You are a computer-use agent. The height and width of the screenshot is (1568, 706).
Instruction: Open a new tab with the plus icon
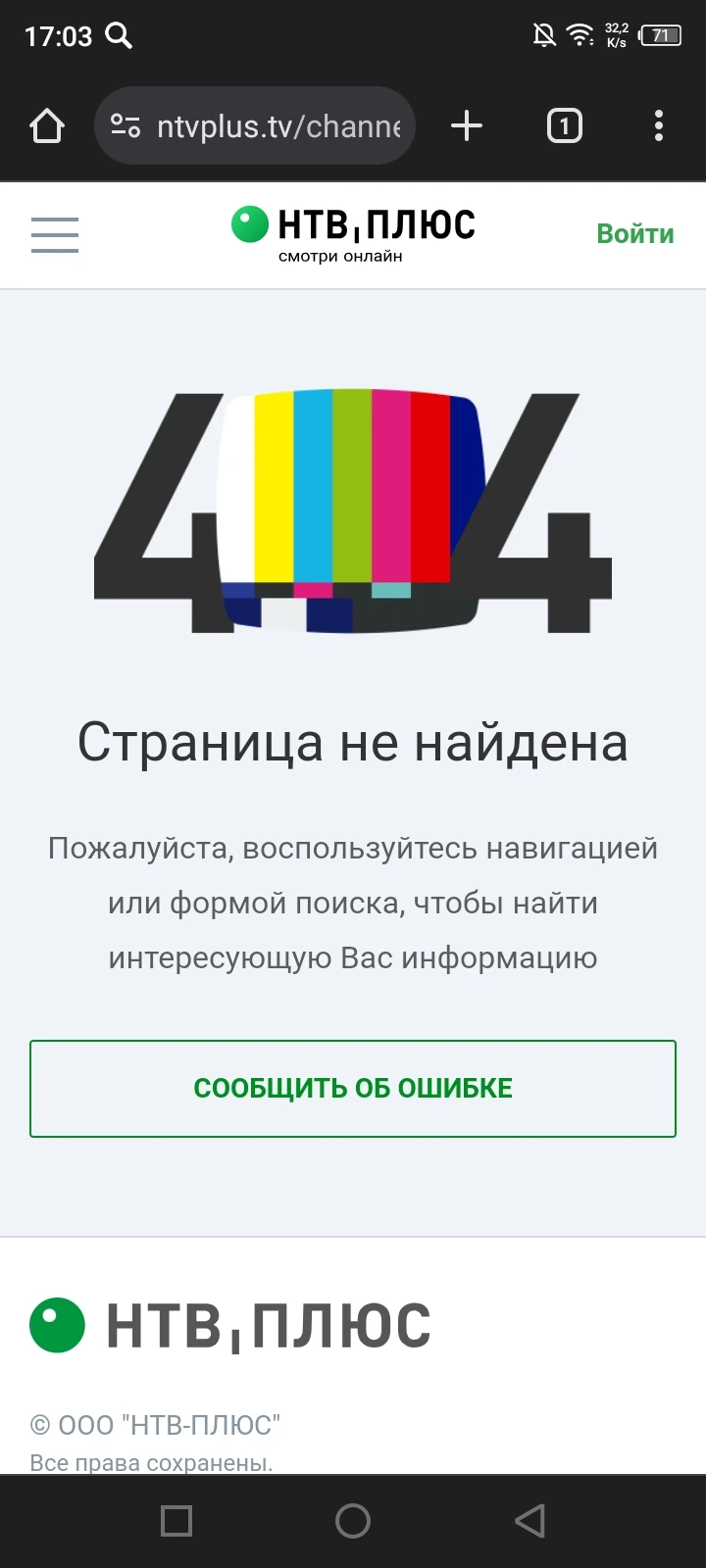(x=467, y=125)
